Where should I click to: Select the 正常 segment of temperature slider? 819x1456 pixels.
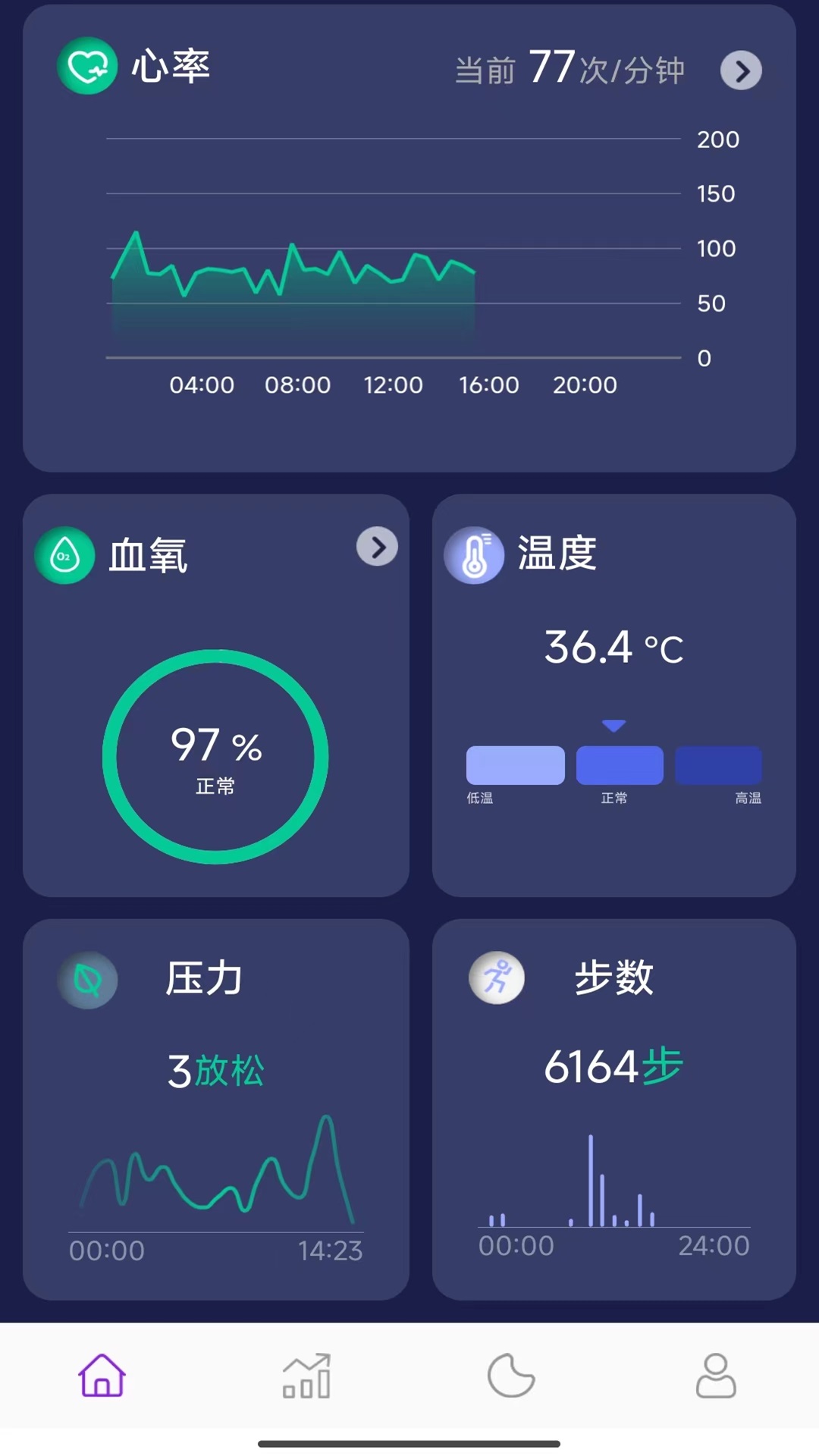(620, 765)
